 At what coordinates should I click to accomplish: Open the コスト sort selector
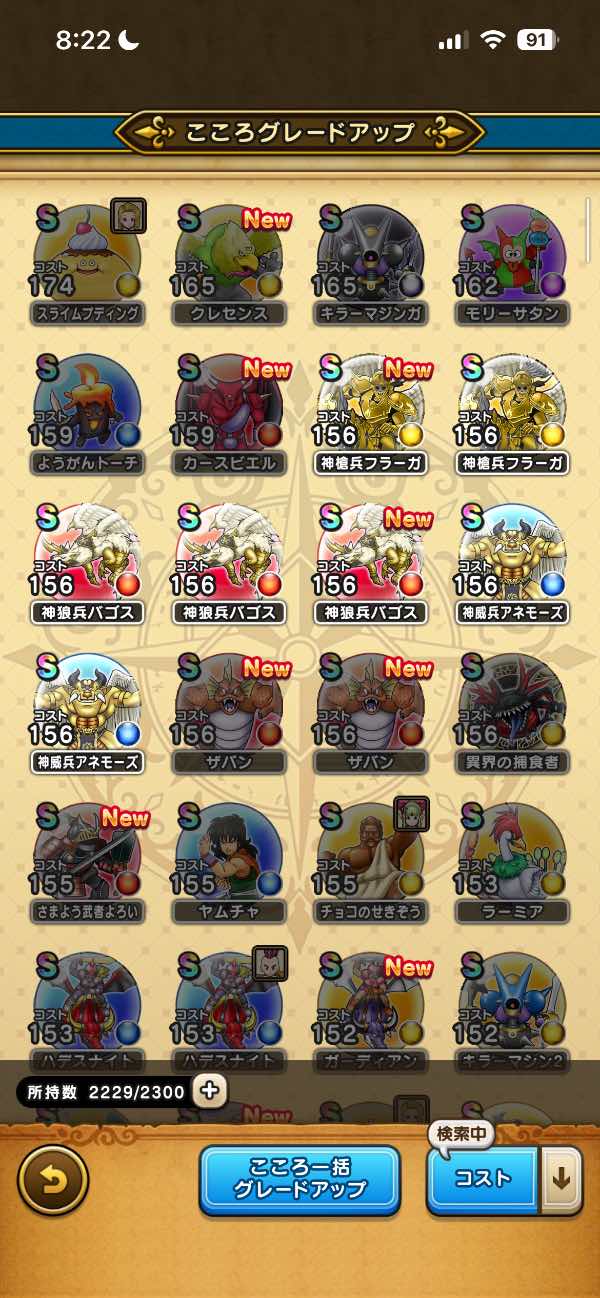coord(484,1180)
